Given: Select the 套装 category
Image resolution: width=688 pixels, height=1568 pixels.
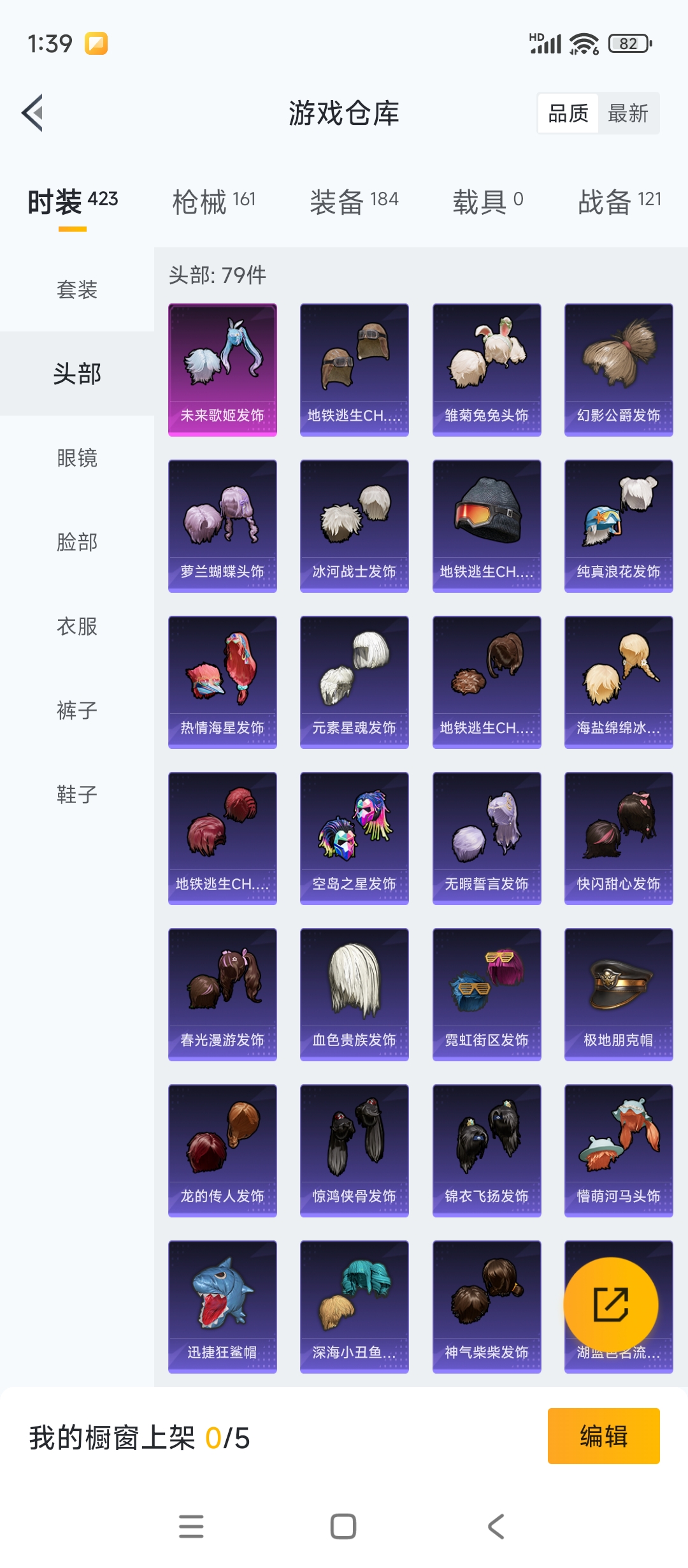Looking at the screenshot, I should tap(77, 290).
